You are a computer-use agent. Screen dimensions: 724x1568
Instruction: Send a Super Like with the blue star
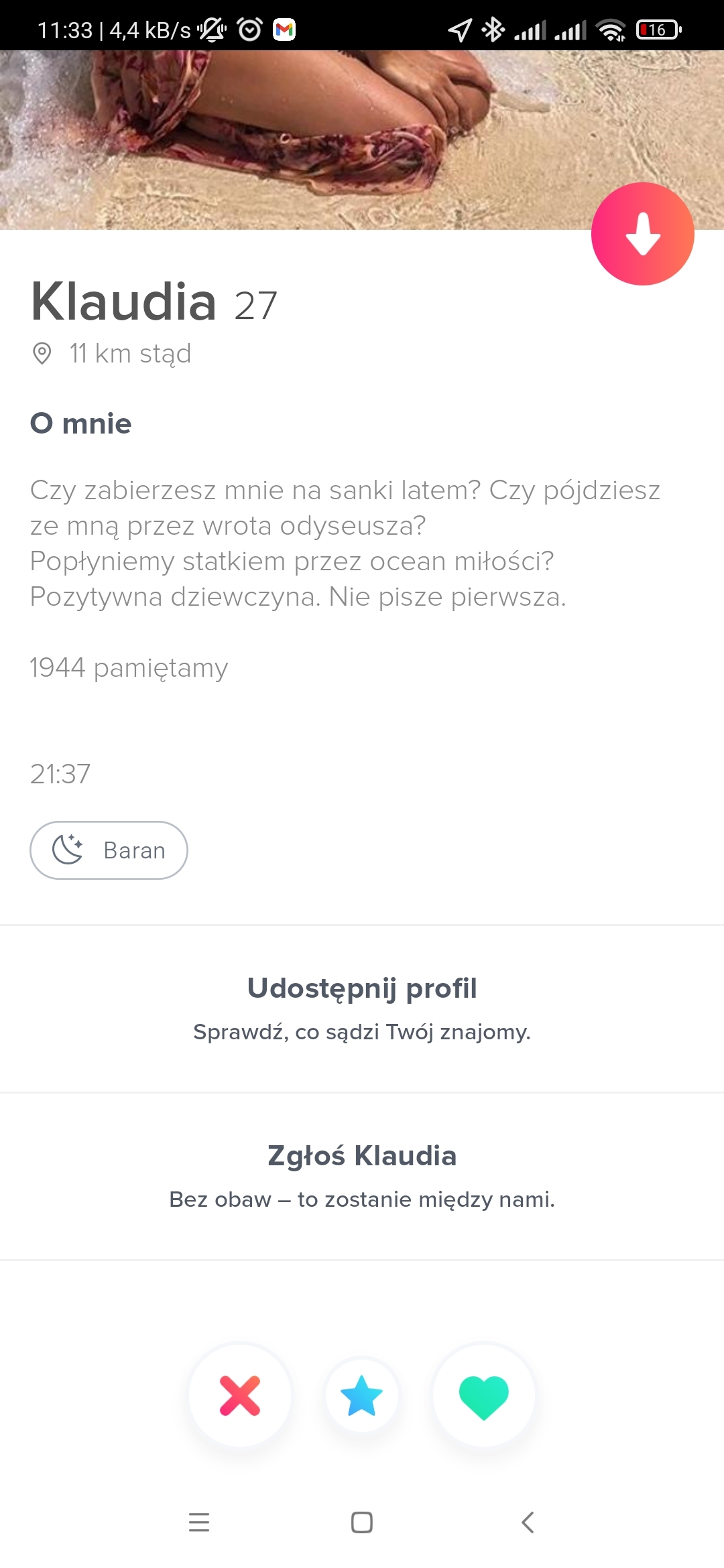tap(362, 1395)
